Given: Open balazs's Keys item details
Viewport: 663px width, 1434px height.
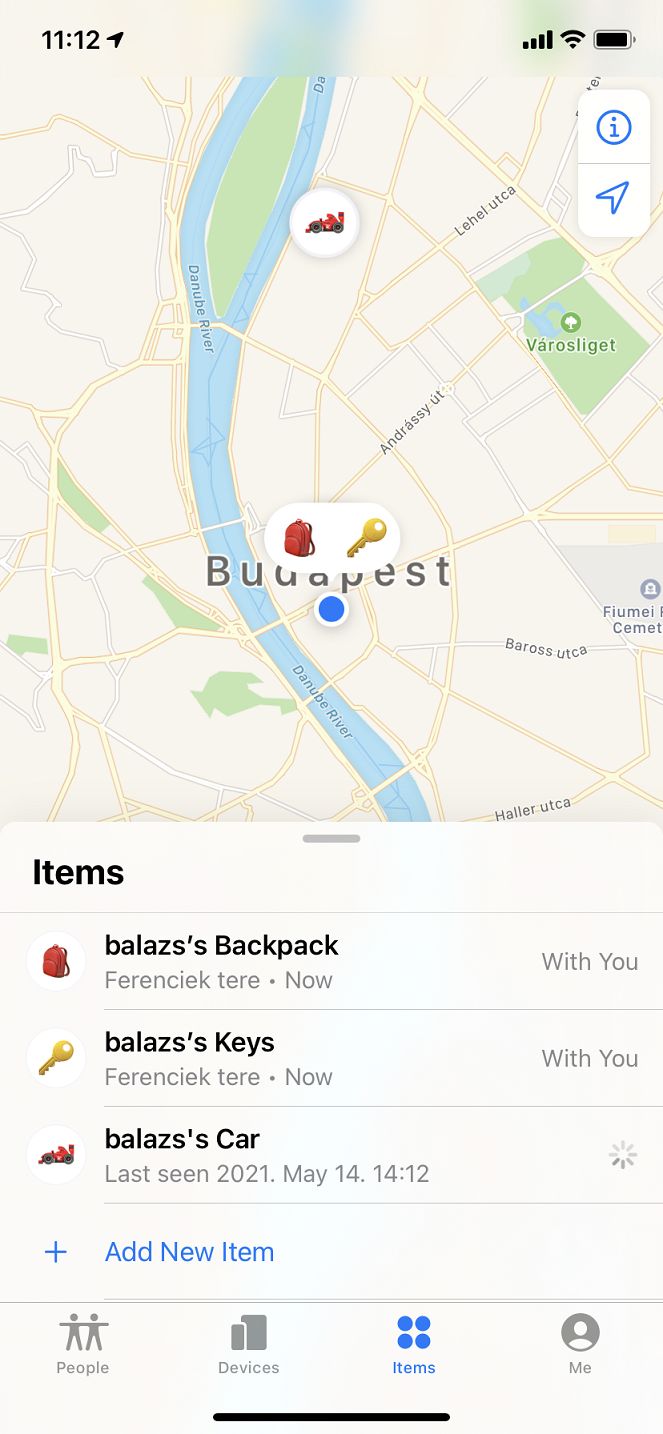Looking at the screenshot, I should pyautogui.click(x=331, y=1059).
